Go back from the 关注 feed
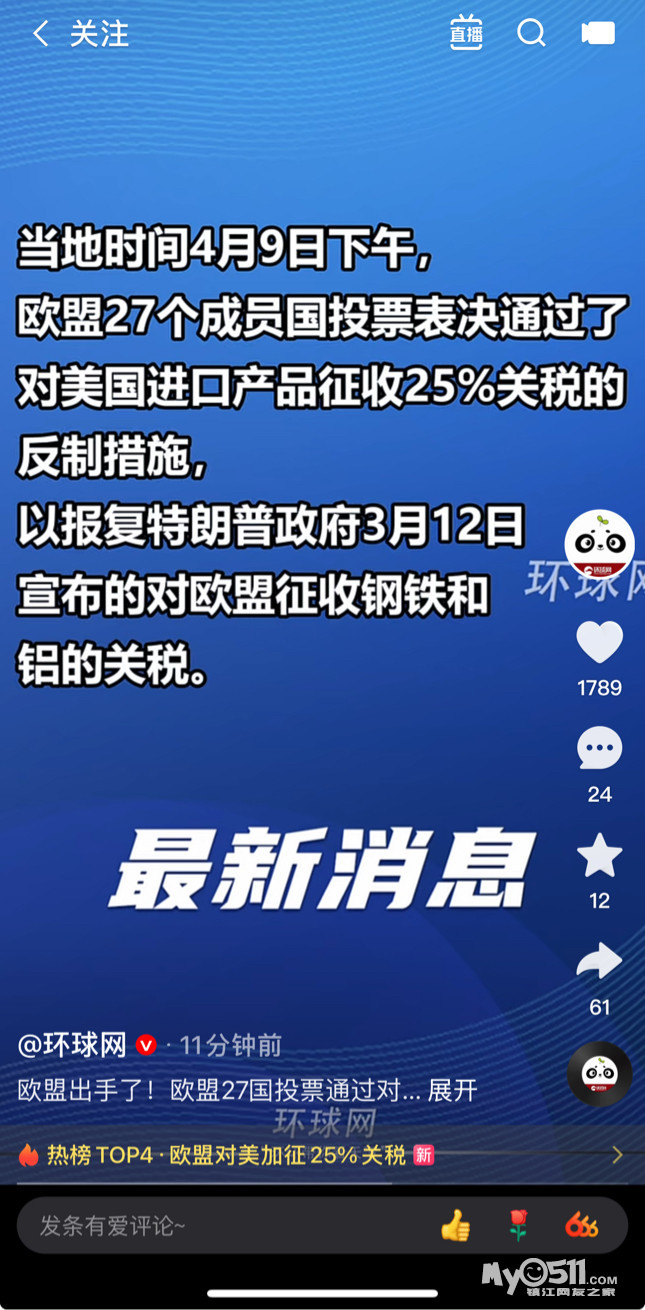 pyautogui.click(x=40, y=34)
